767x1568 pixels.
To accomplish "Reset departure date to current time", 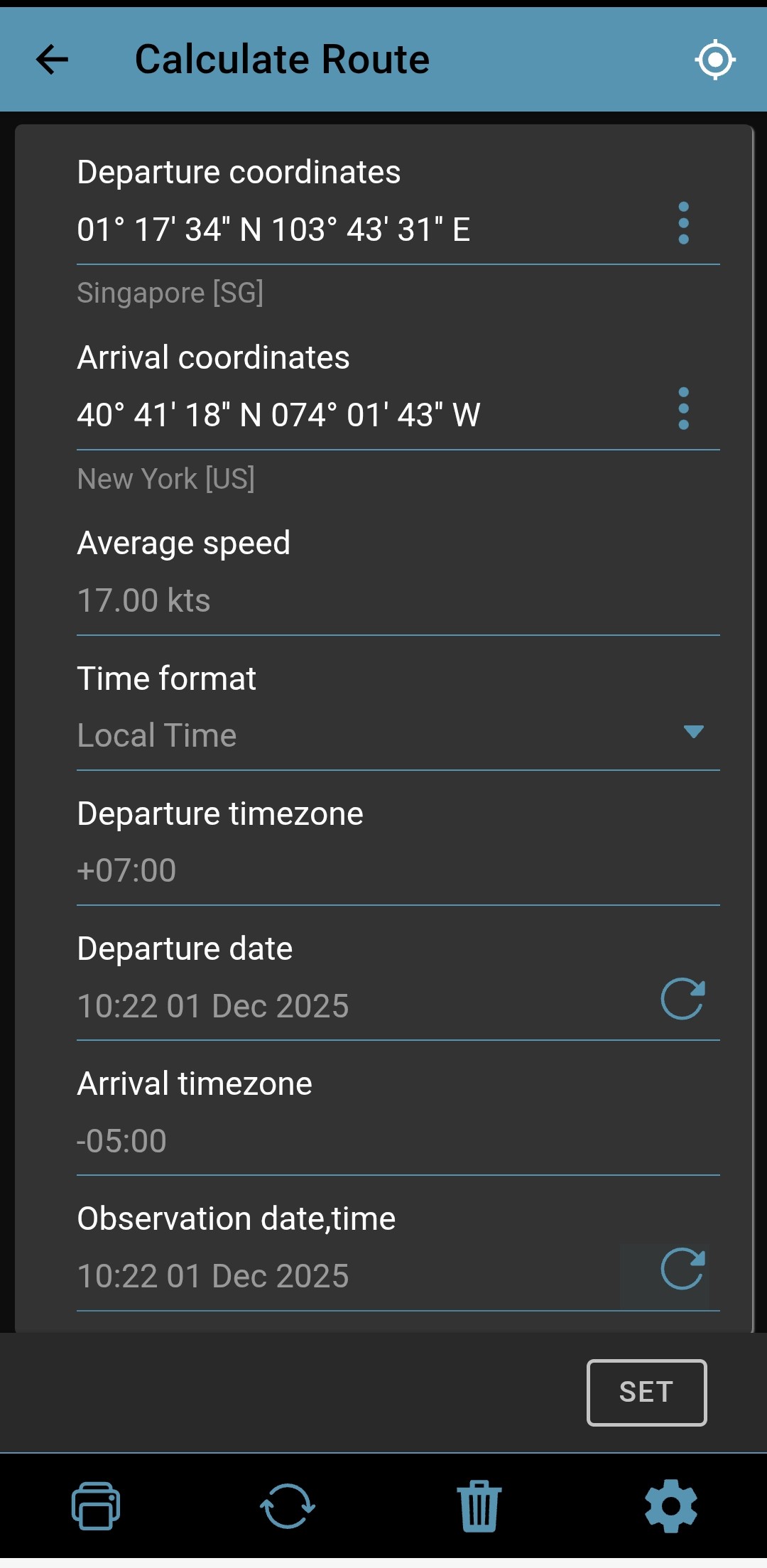I will [682, 999].
